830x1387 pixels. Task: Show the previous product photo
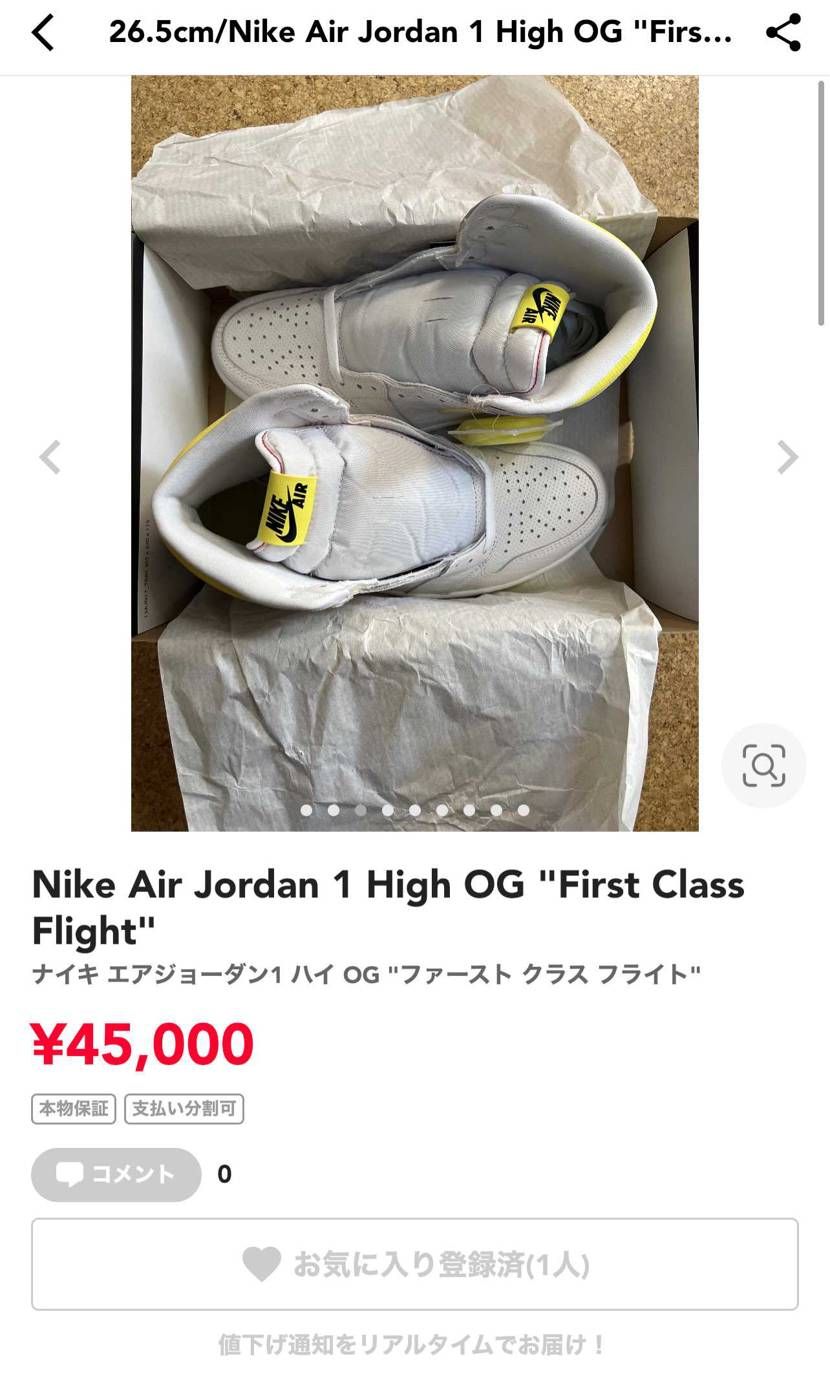coord(50,457)
